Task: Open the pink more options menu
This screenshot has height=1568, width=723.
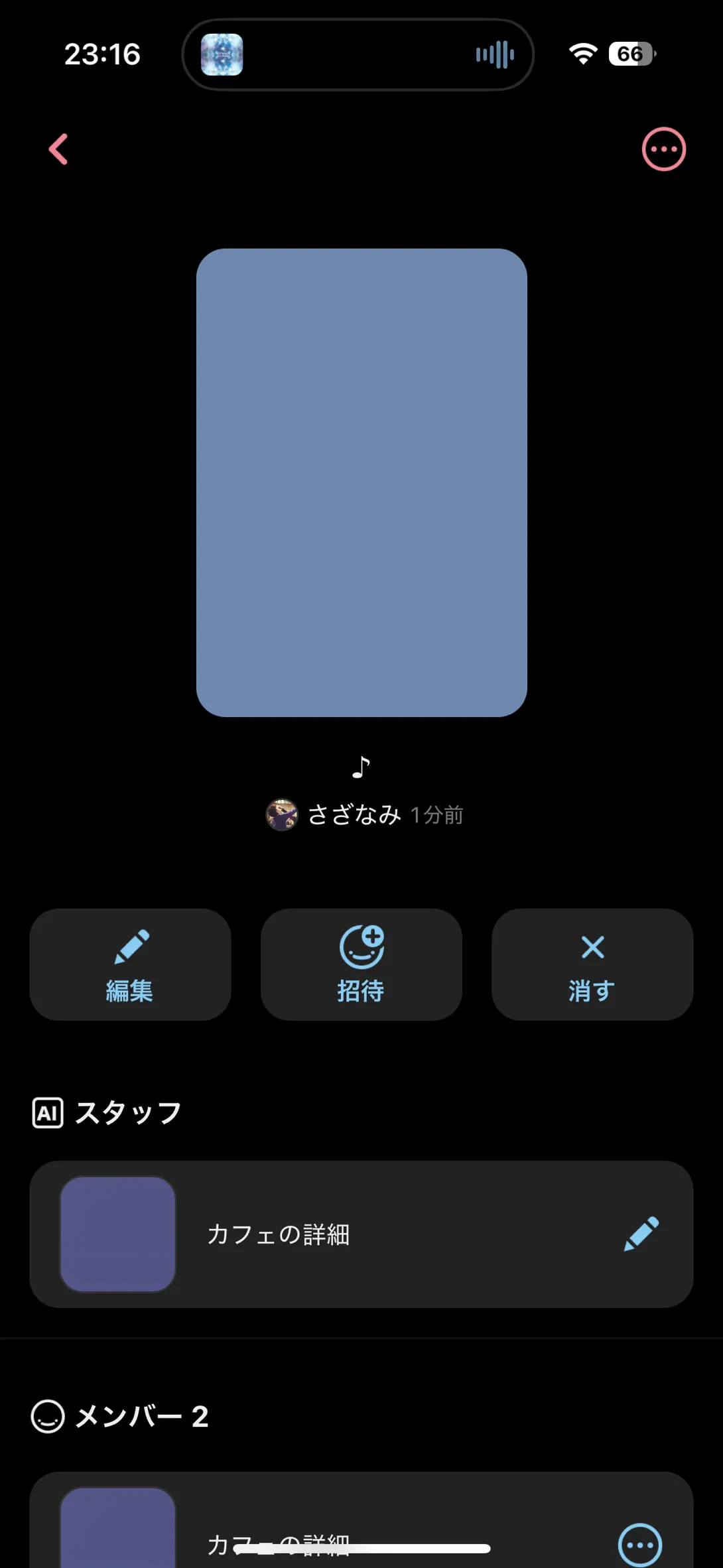Action: point(663,149)
